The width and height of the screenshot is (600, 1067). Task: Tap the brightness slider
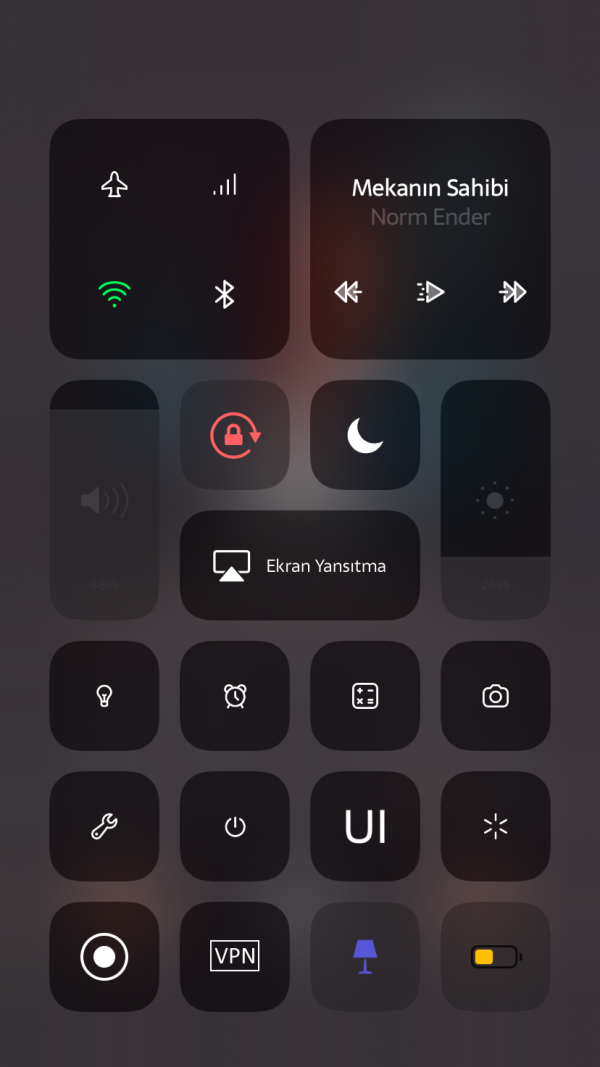click(x=495, y=500)
